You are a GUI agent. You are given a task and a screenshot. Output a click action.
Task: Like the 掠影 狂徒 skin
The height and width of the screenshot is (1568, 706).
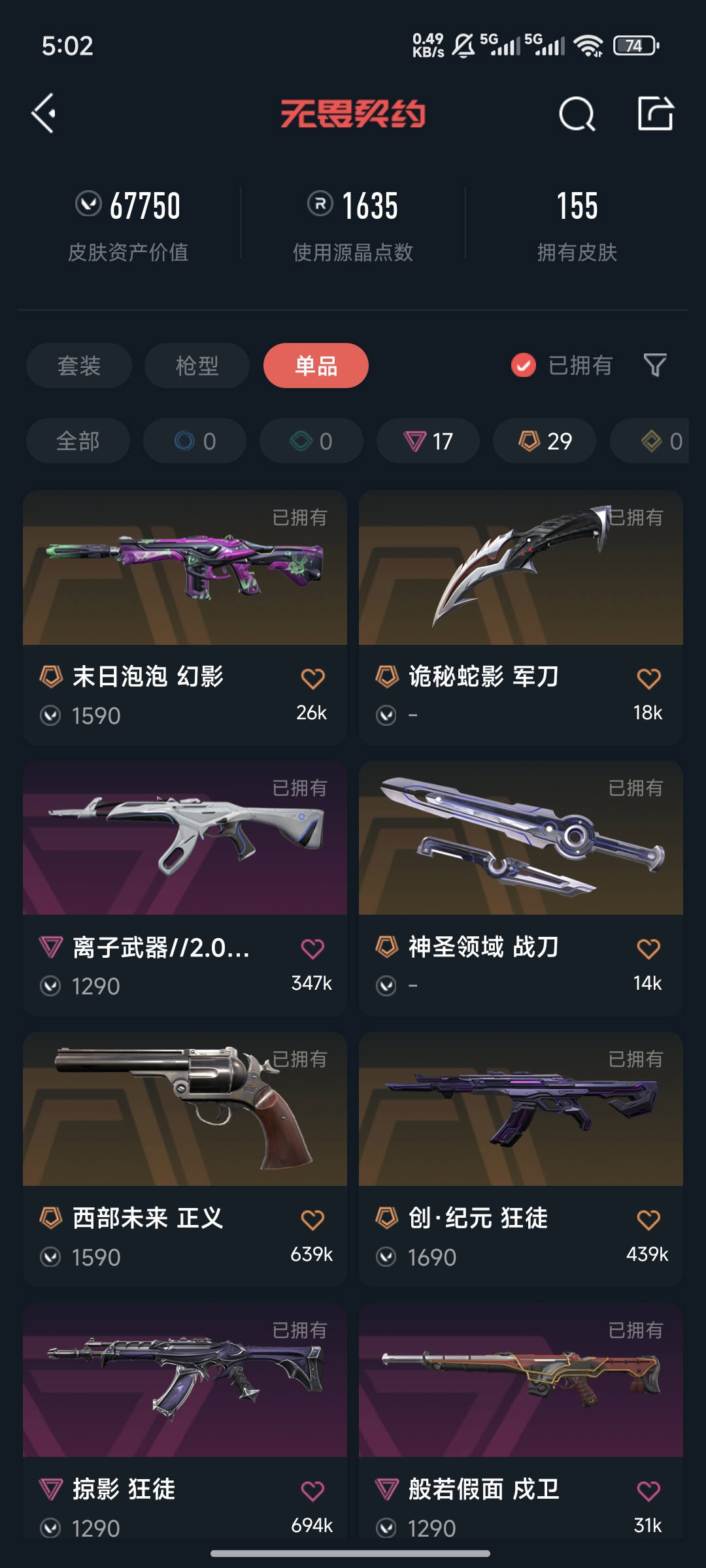[312, 1491]
